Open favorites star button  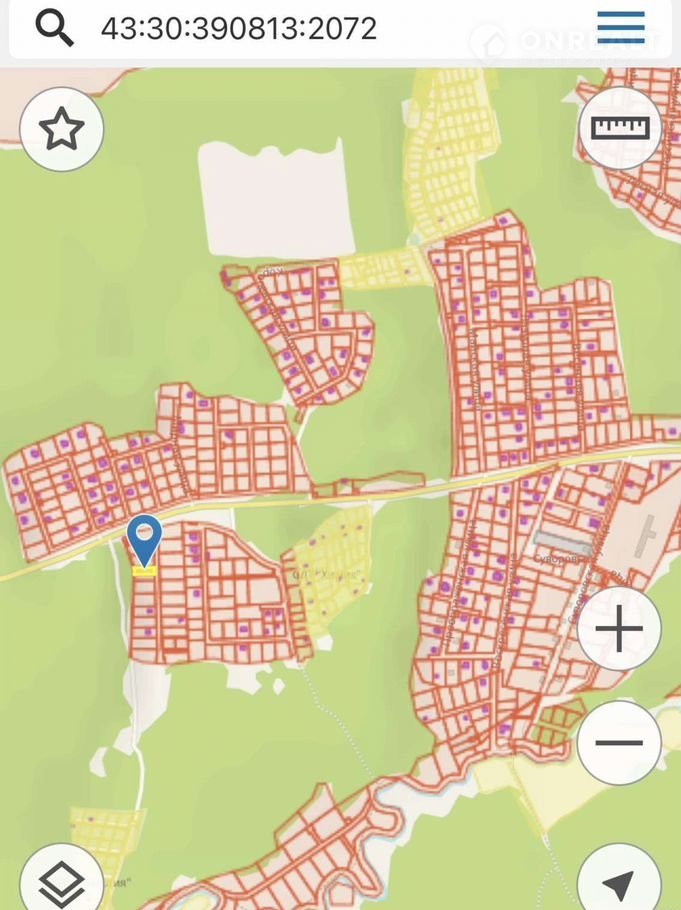(x=61, y=128)
